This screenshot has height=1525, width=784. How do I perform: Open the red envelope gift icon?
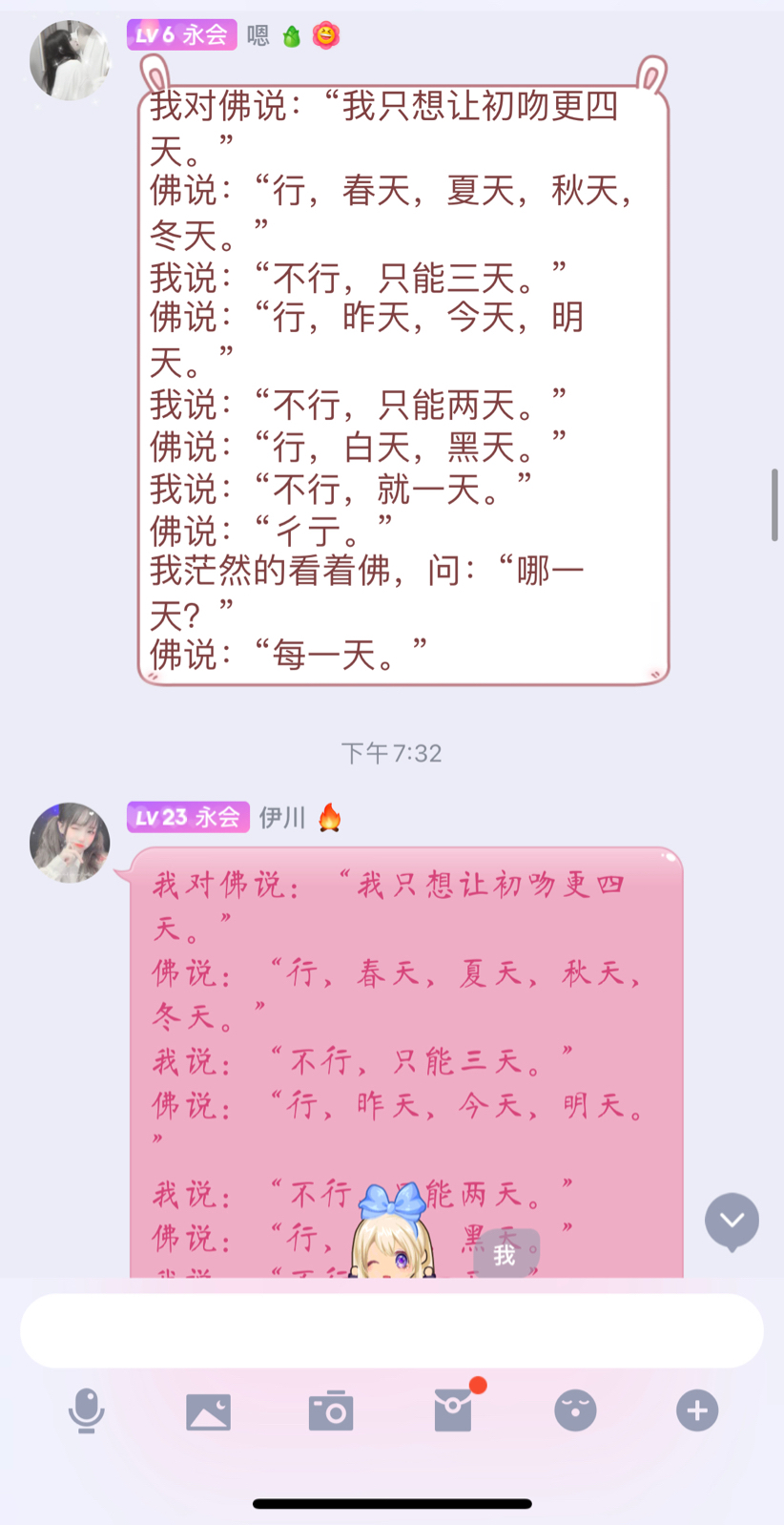454,1410
